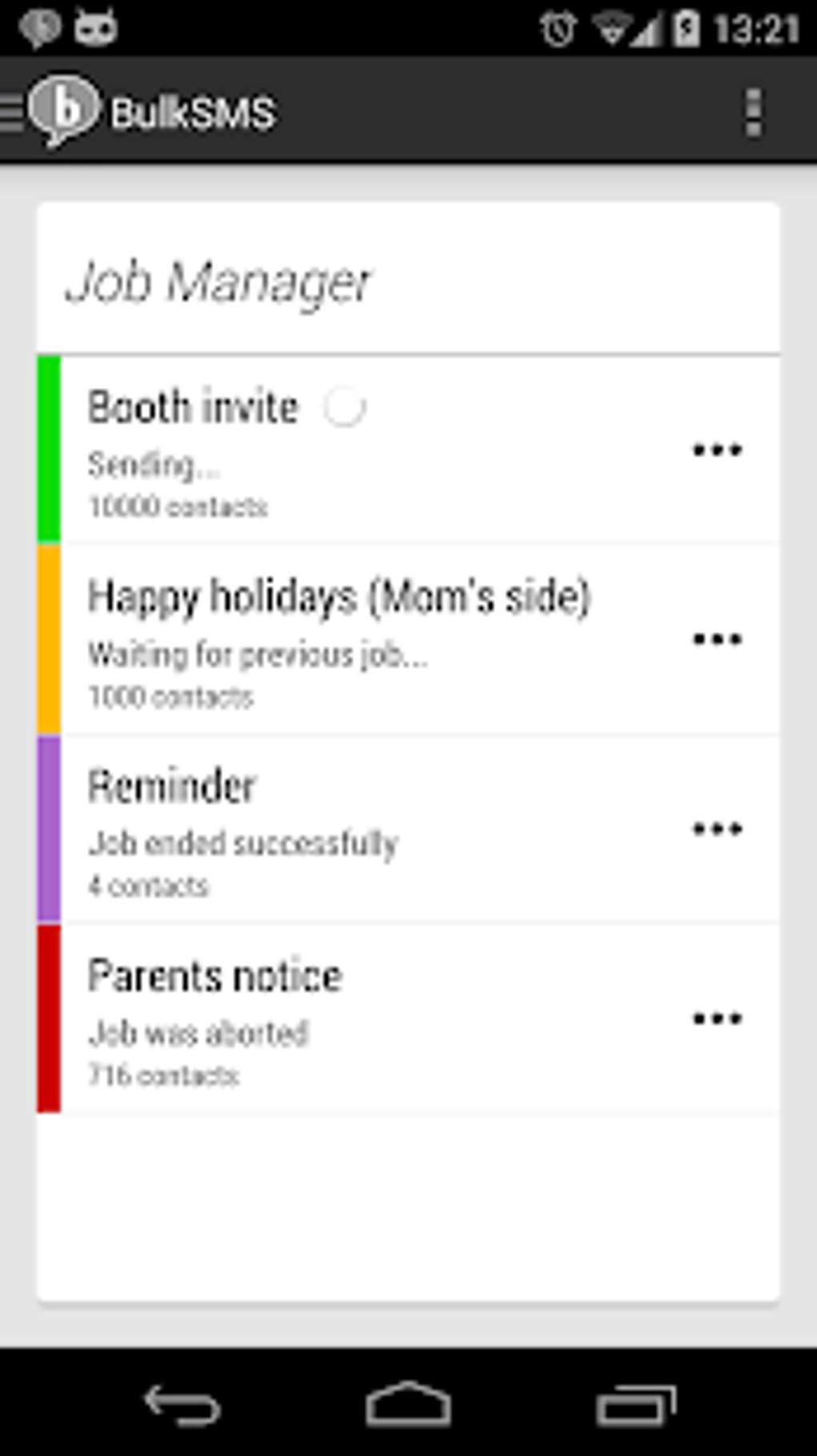Go to the home screen

[408, 1404]
